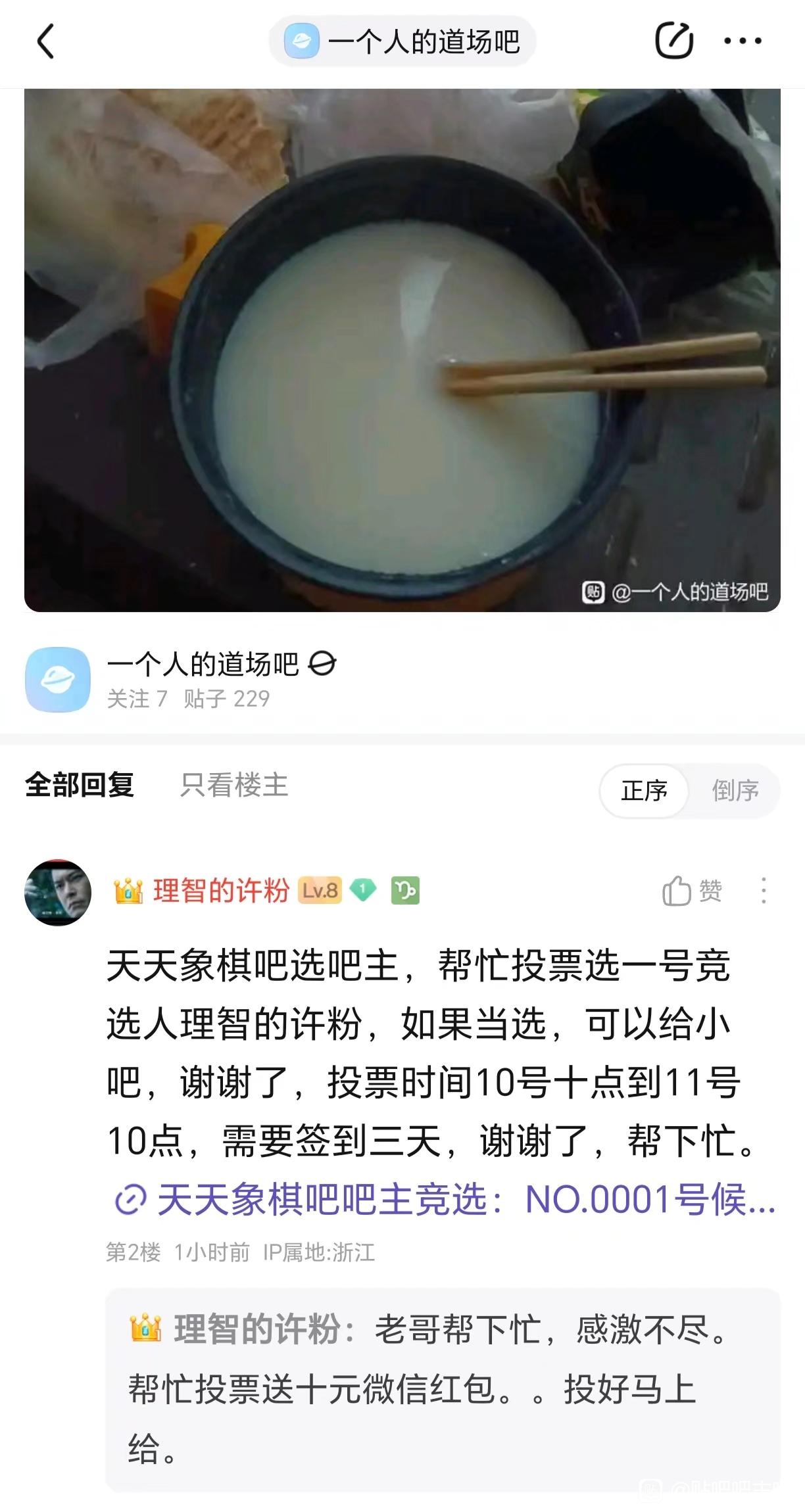Viewport: 805px width, 1512px height.
Task: Open the username 理智的许粉 on the second-floor reply
Action: (221, 891)
